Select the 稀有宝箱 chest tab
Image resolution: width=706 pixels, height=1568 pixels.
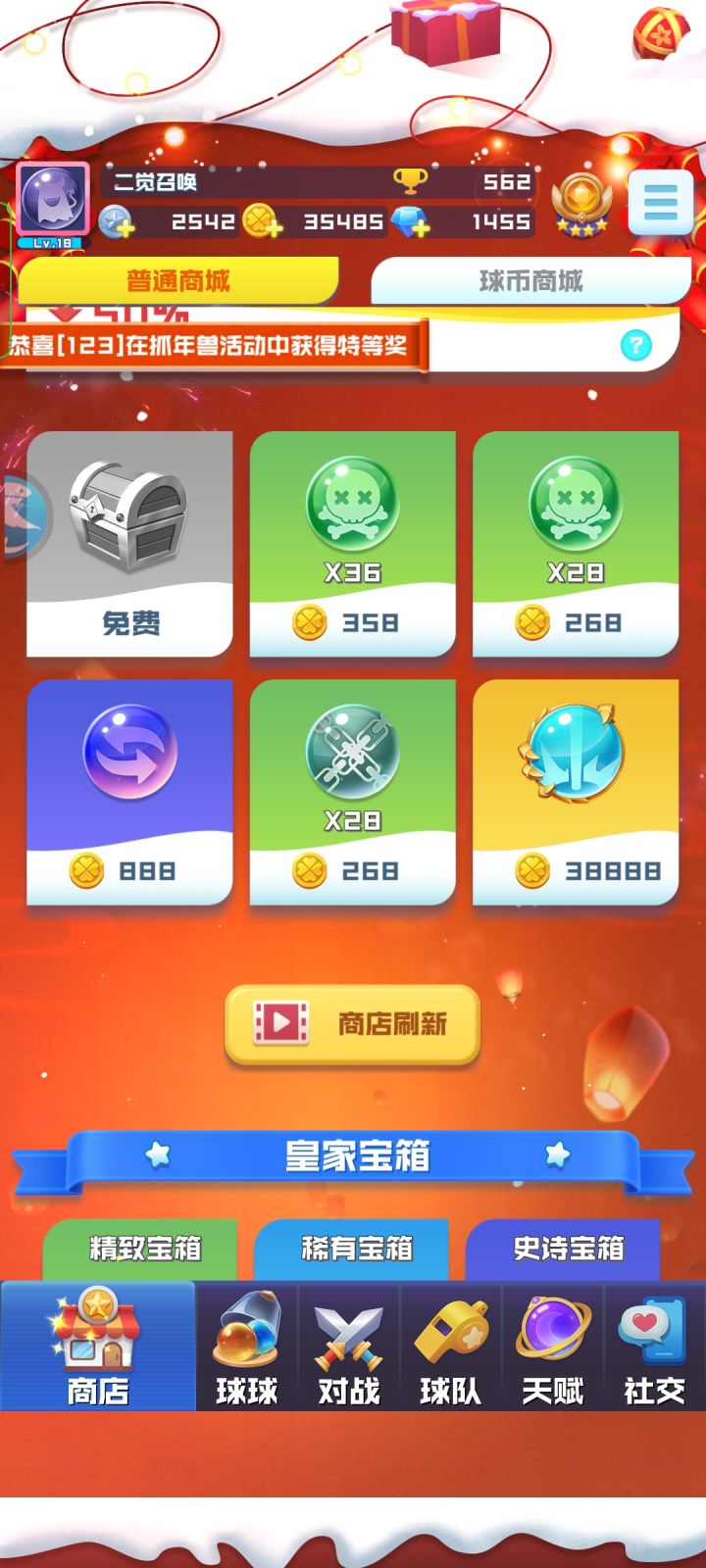[x=350, y=1249]
